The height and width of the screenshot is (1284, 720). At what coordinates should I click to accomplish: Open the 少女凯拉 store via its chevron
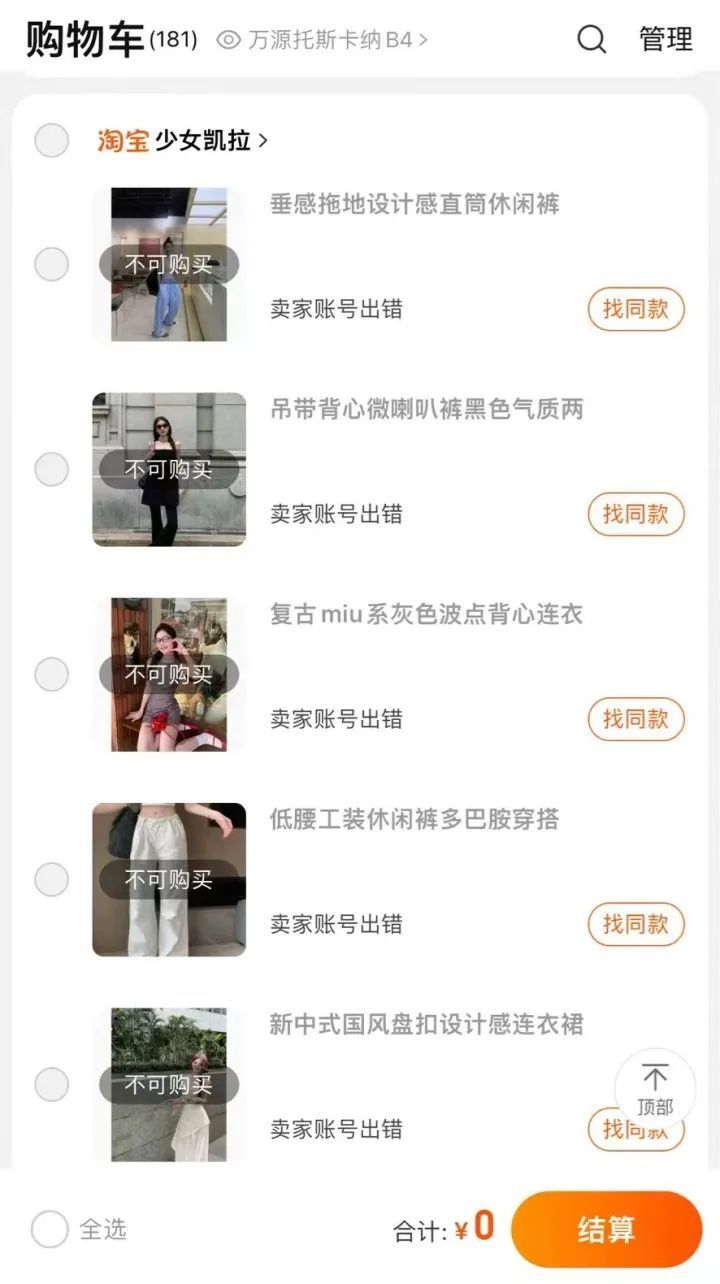click(262, 140)
